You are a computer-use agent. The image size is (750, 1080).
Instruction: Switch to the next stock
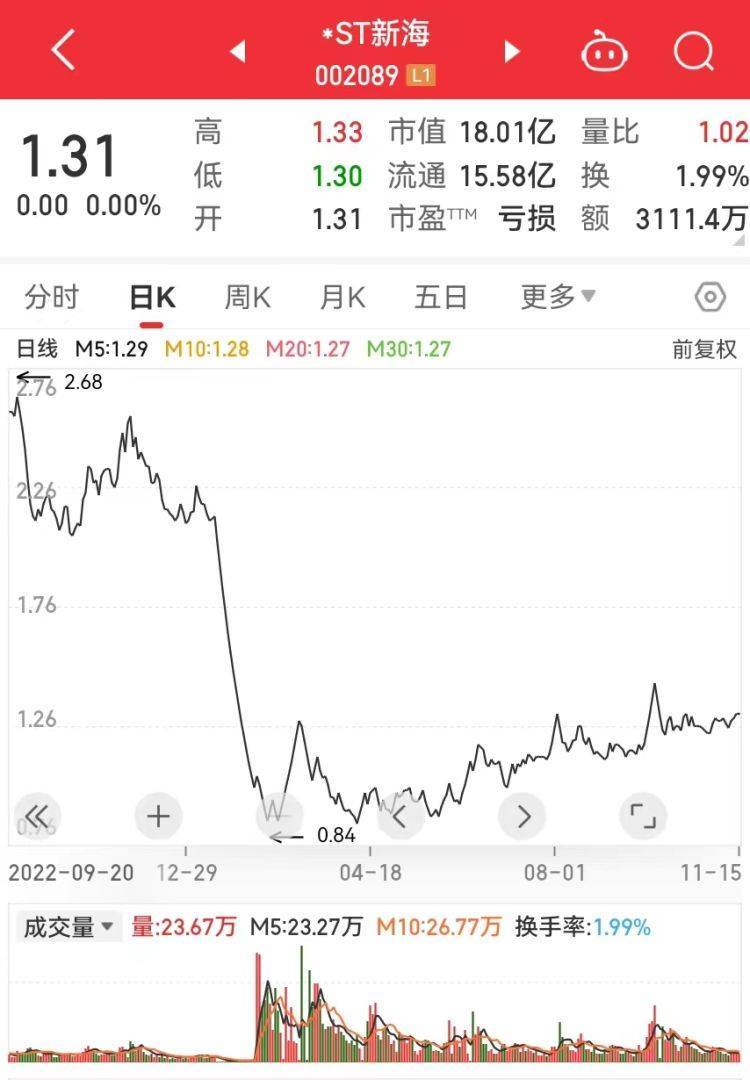[x=512, y=51]
